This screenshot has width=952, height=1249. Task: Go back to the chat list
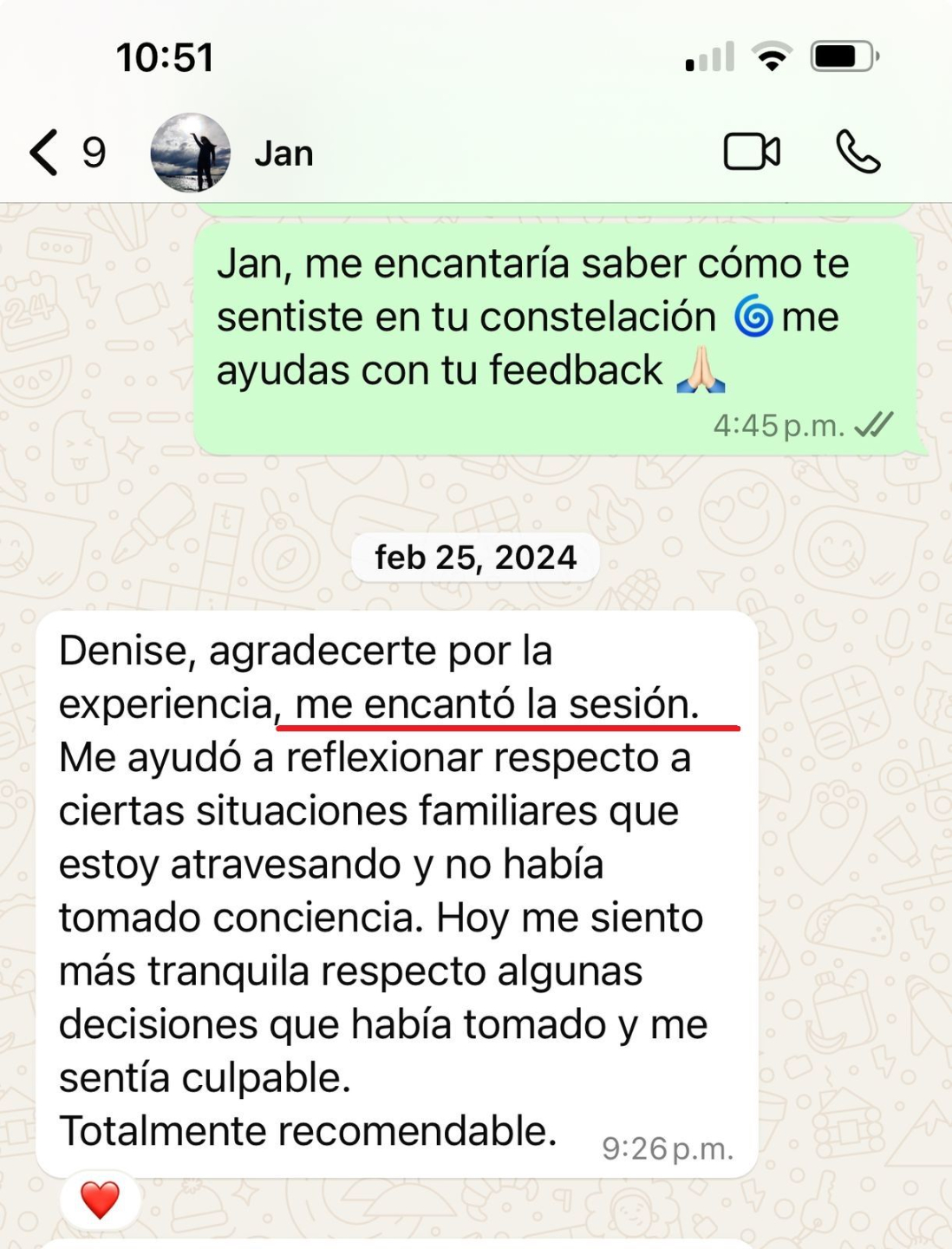[45, 154]
